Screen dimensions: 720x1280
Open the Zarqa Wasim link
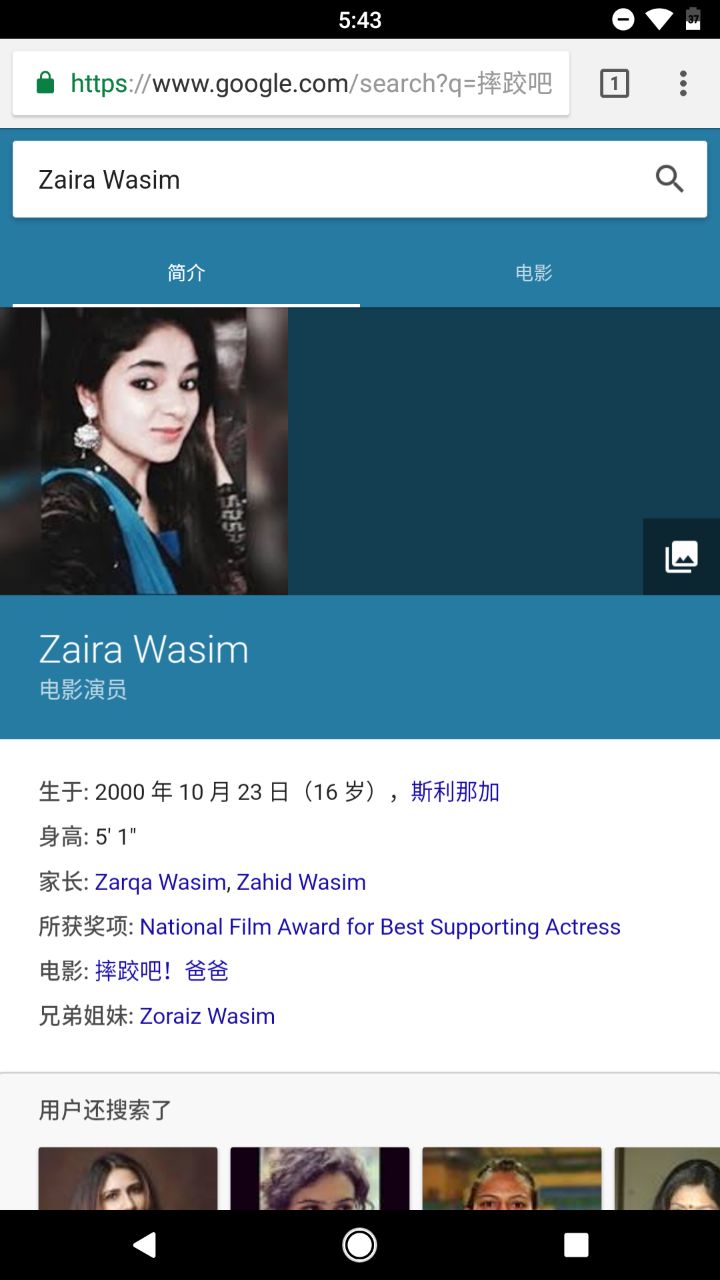tap(160, 882)
